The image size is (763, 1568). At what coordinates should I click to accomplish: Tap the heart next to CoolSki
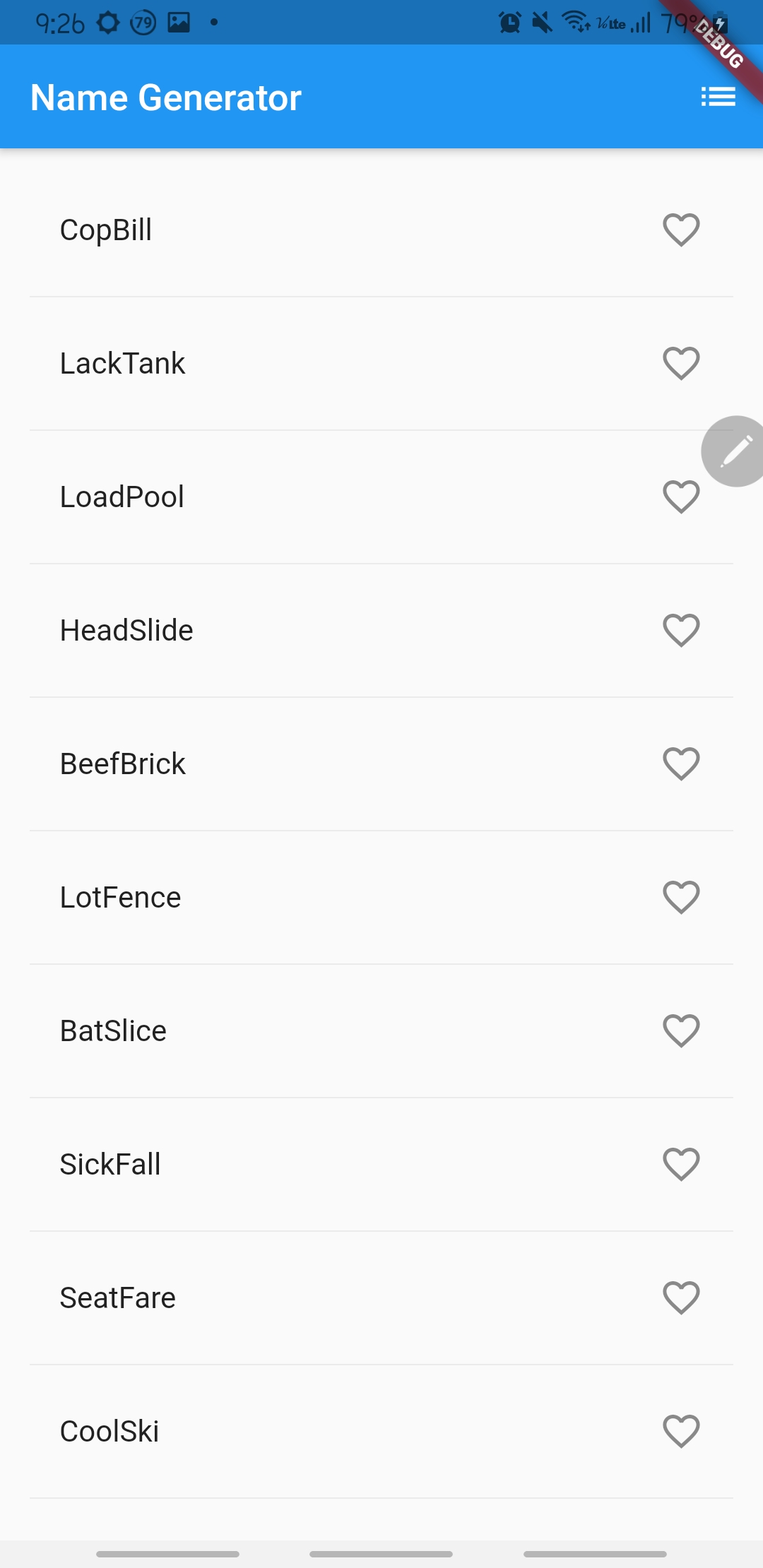click(681, 1431)
